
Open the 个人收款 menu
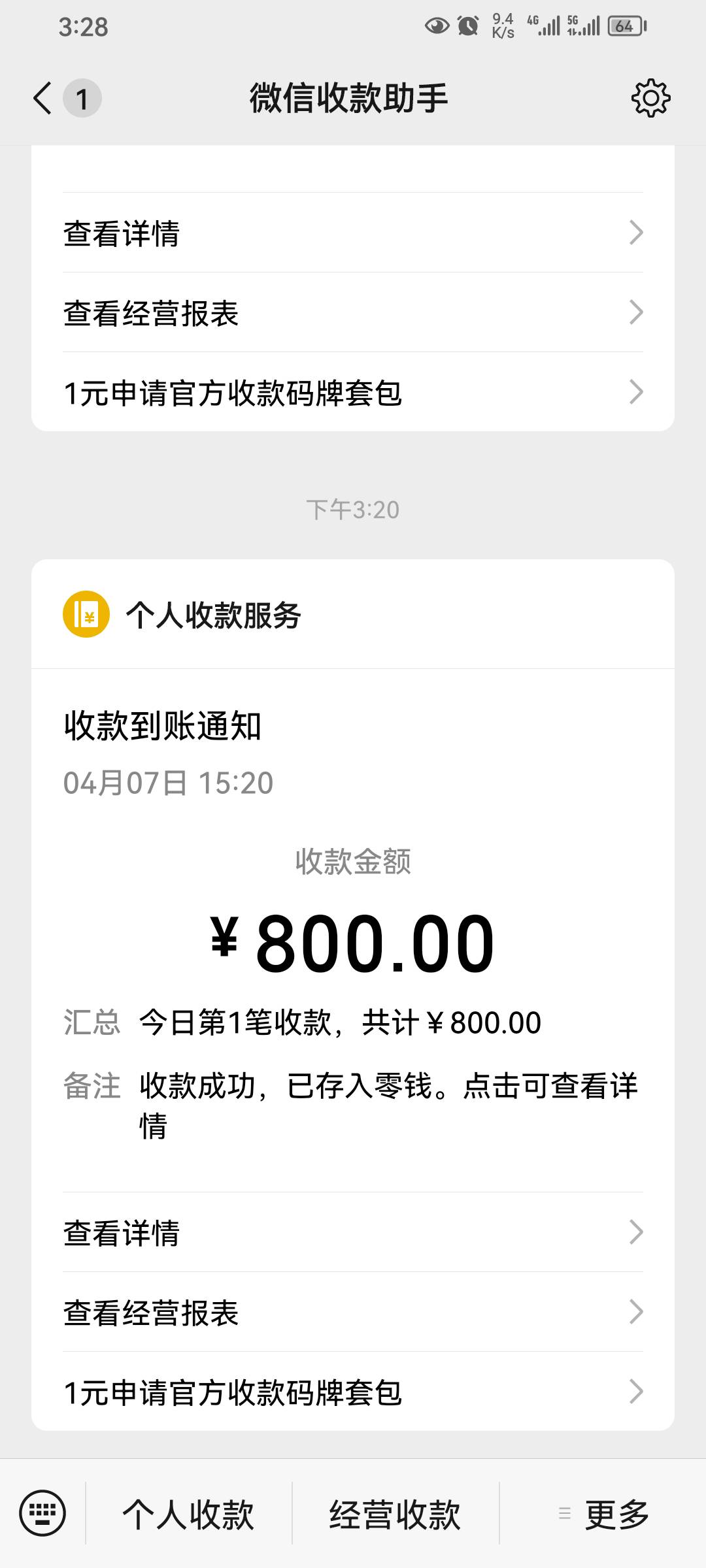coord(188,1514)
